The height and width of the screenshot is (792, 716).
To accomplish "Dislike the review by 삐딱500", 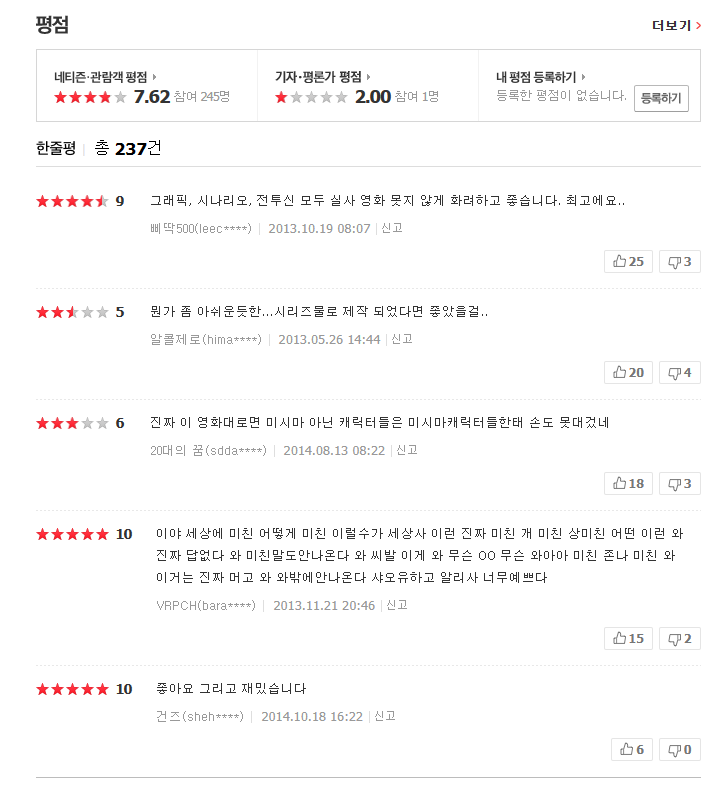I will click(679, 262).
